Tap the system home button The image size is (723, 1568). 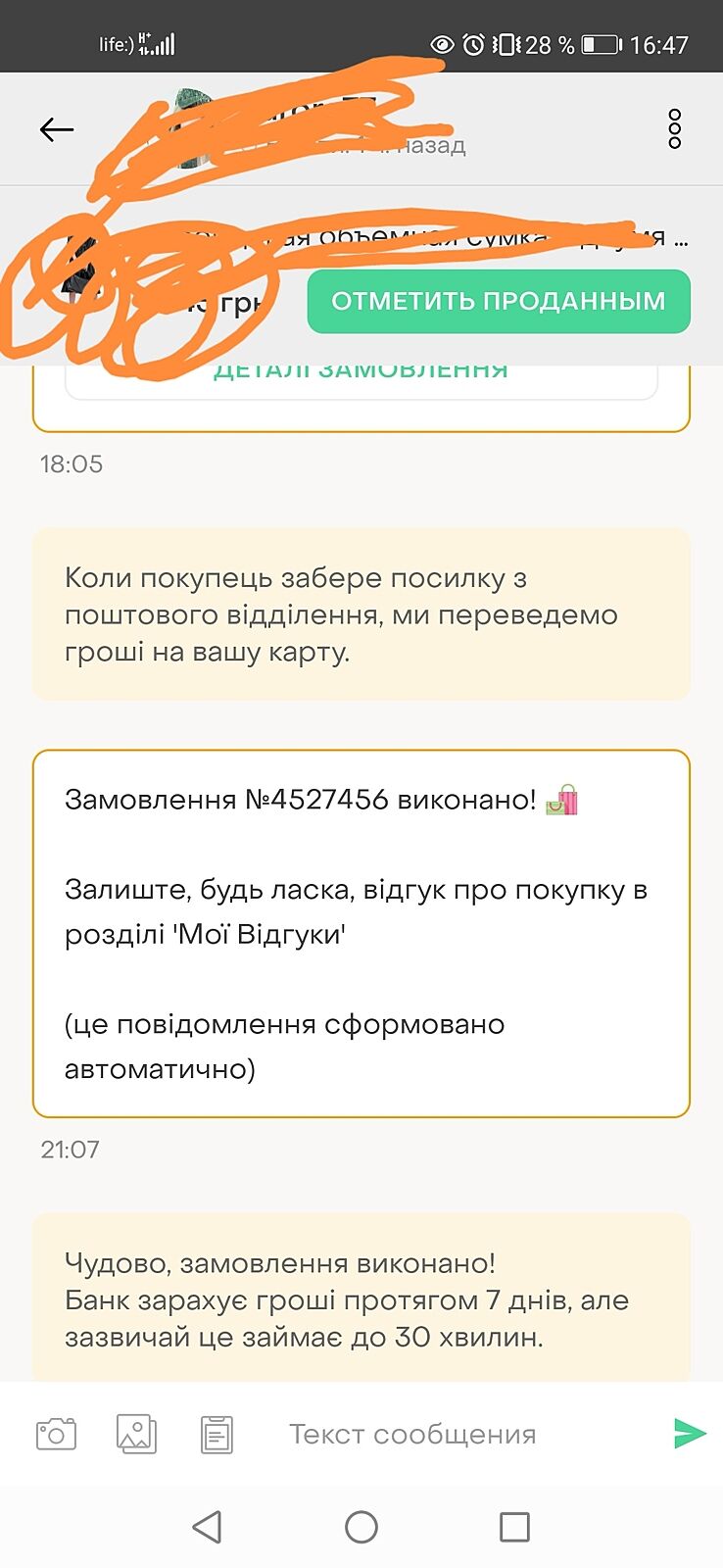click(361, 1527)
